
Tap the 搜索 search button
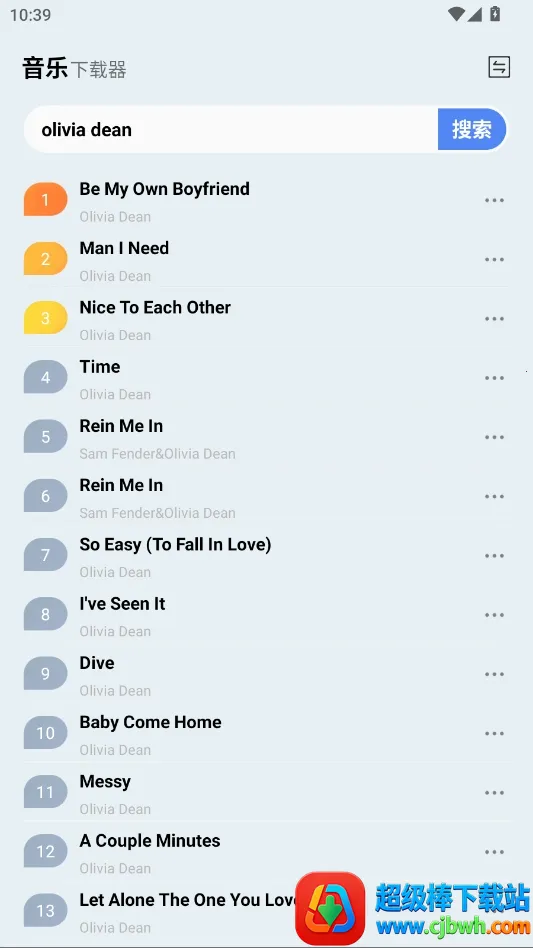pyautogui.click(x=472, y=129)
